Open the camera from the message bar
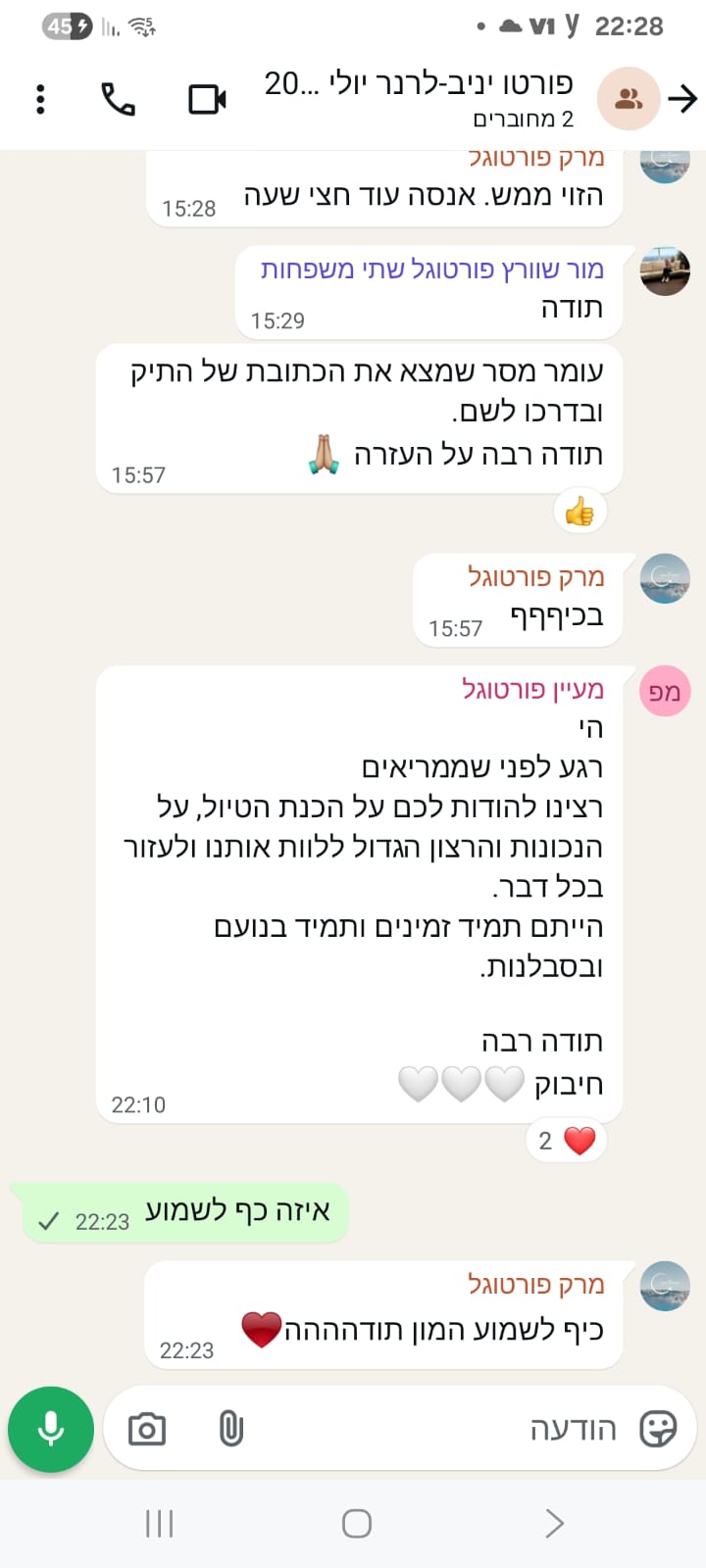Image resolution: width=706 pixels, height=1568 pixels. pos(147,1429)
